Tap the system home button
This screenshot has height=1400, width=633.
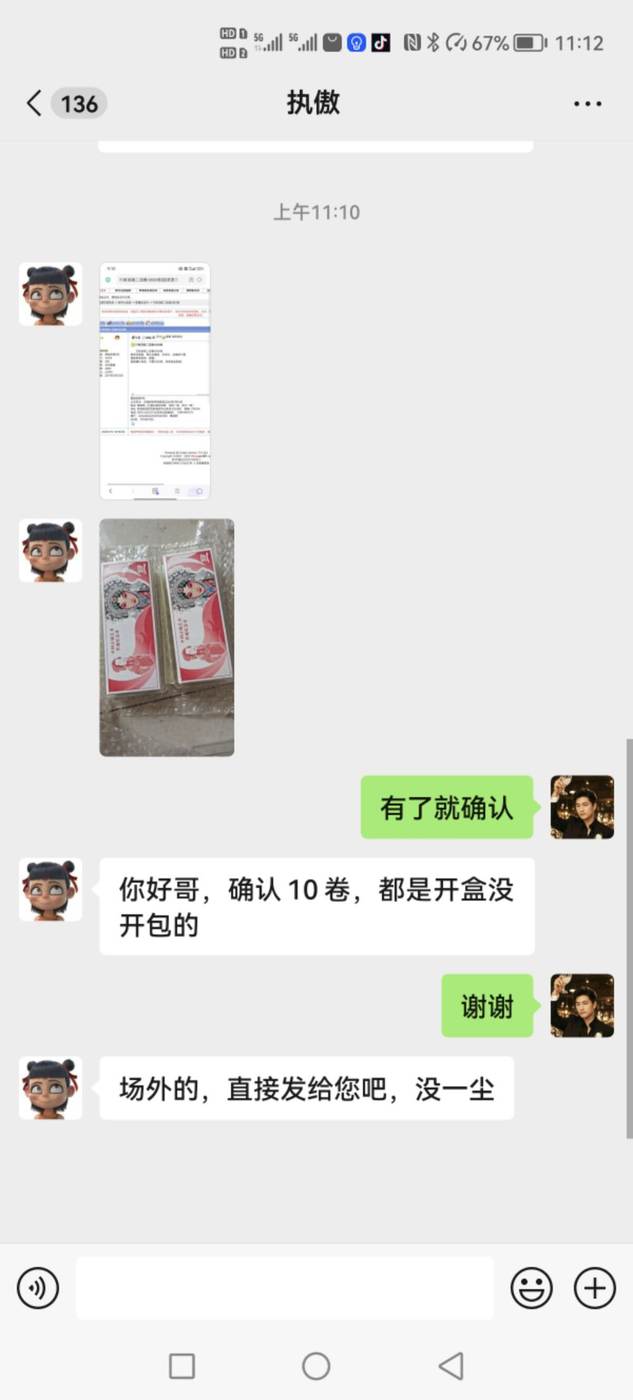(x=316, y=1366)
